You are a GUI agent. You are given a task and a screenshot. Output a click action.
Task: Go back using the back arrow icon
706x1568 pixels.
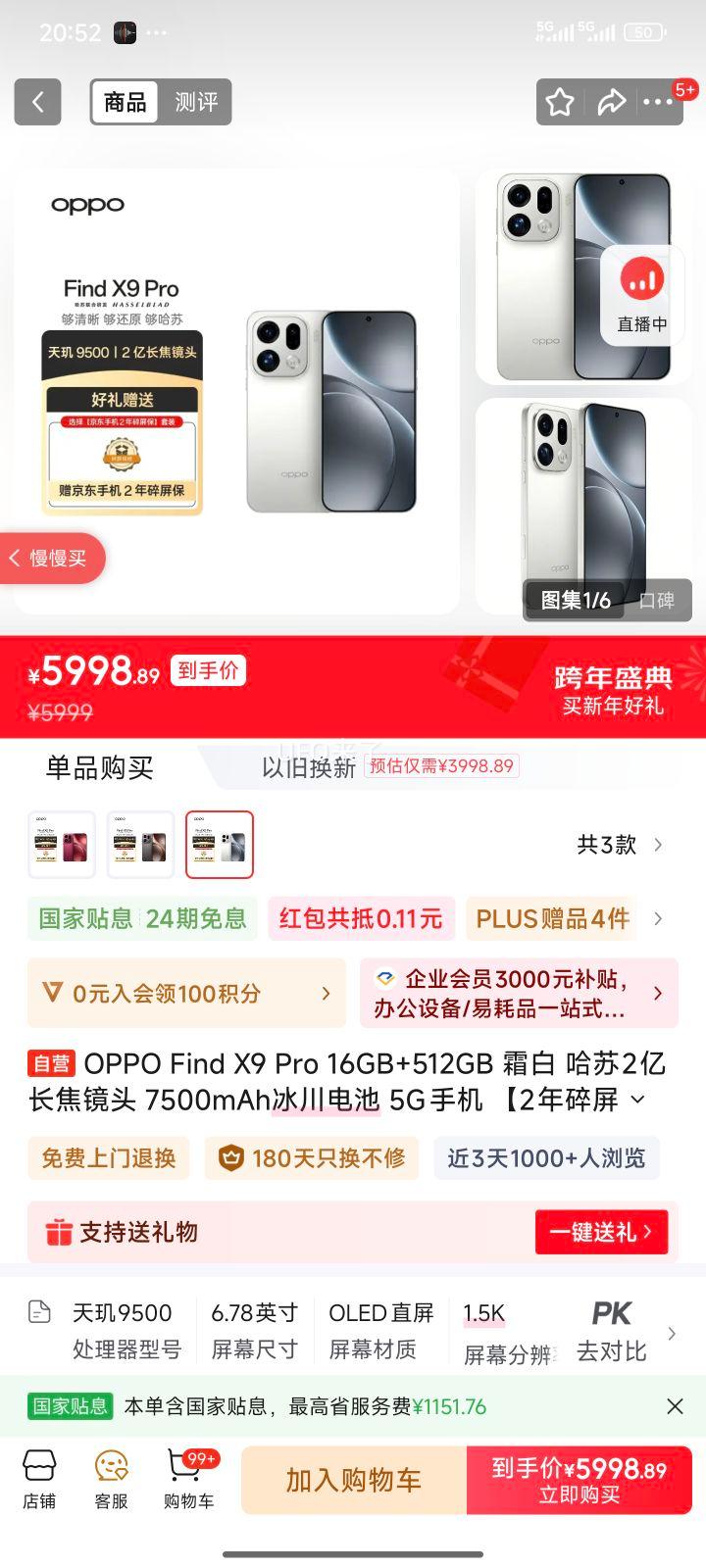36,102
